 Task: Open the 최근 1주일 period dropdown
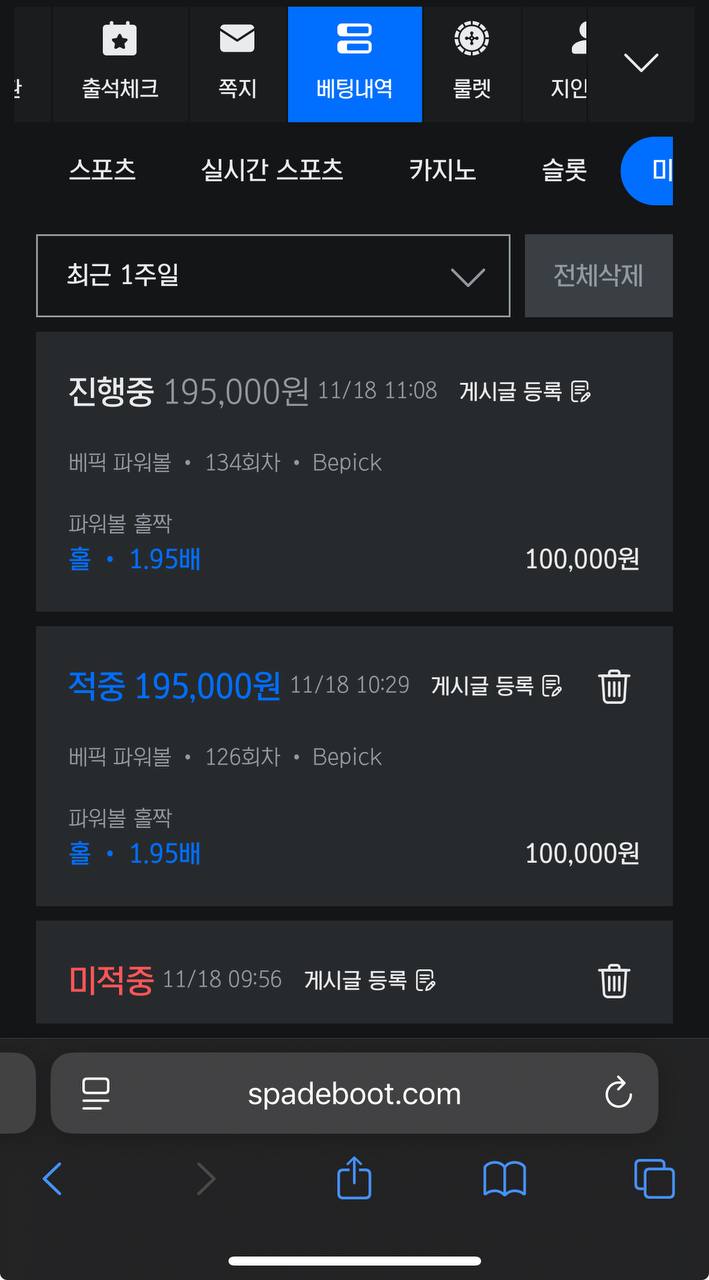coord(272,276)
